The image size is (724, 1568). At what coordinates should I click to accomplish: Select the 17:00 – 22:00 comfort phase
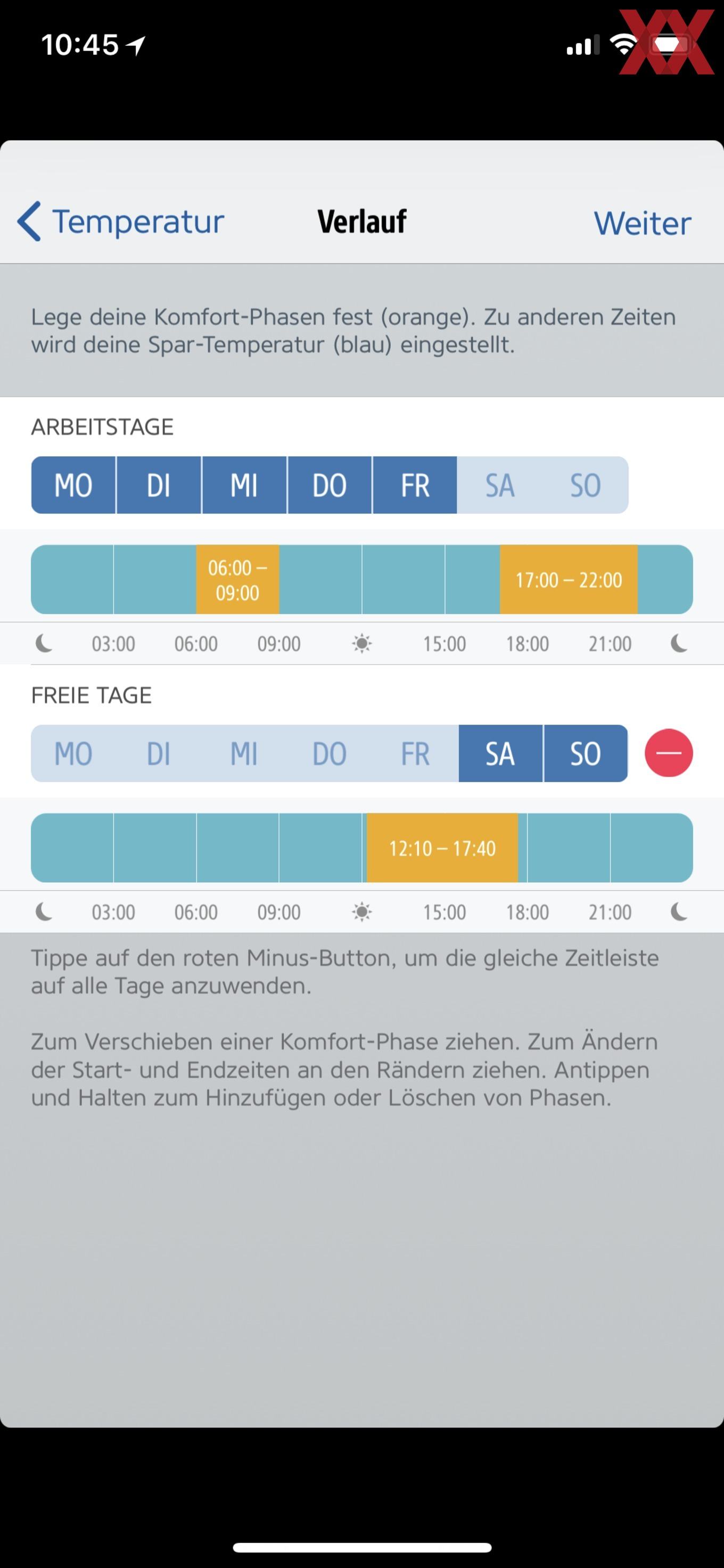[x=569, y=579]
